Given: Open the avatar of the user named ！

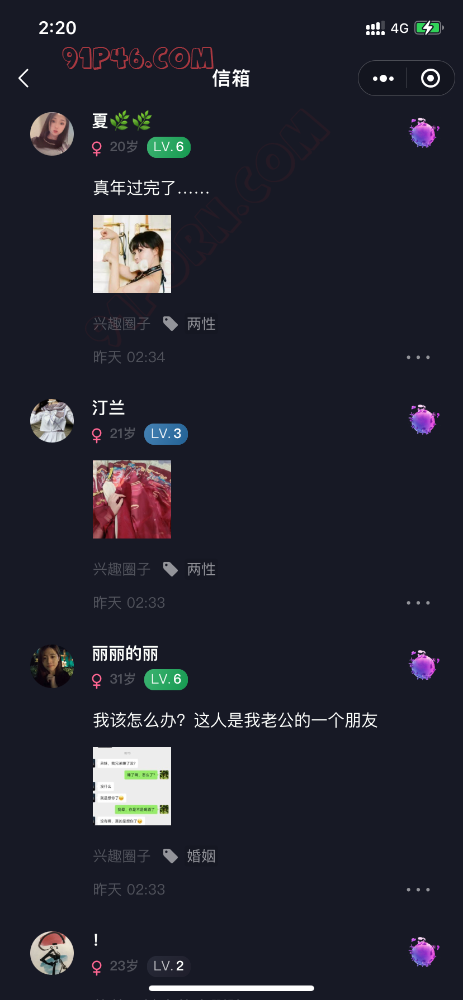Looking at the screenshot, I should pyautogui.click(x=52, y=953).
